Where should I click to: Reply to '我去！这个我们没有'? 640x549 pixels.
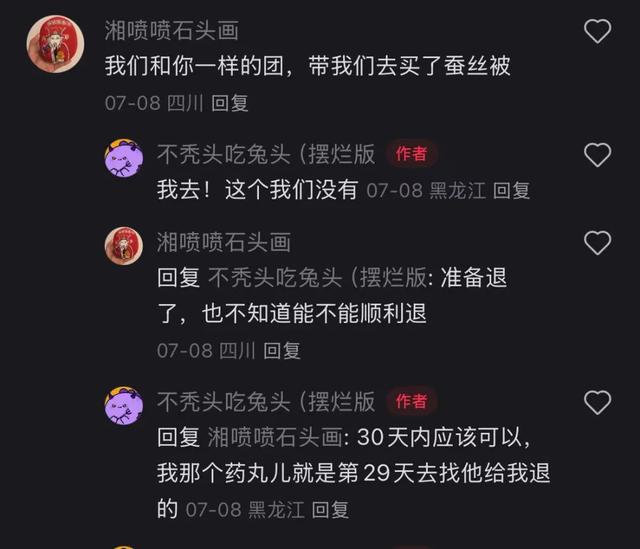pos(512,190)
